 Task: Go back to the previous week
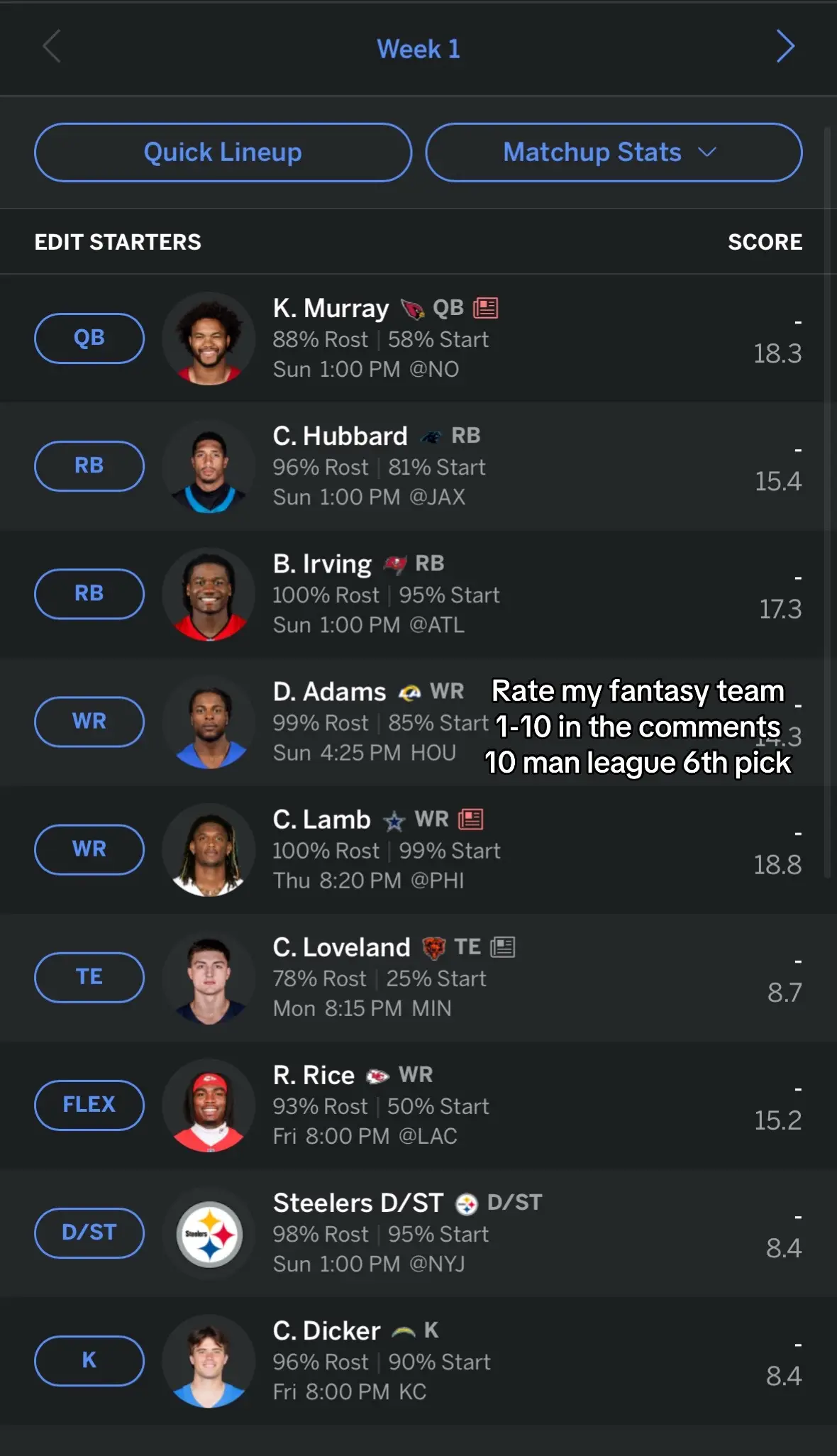click(52, 47)
